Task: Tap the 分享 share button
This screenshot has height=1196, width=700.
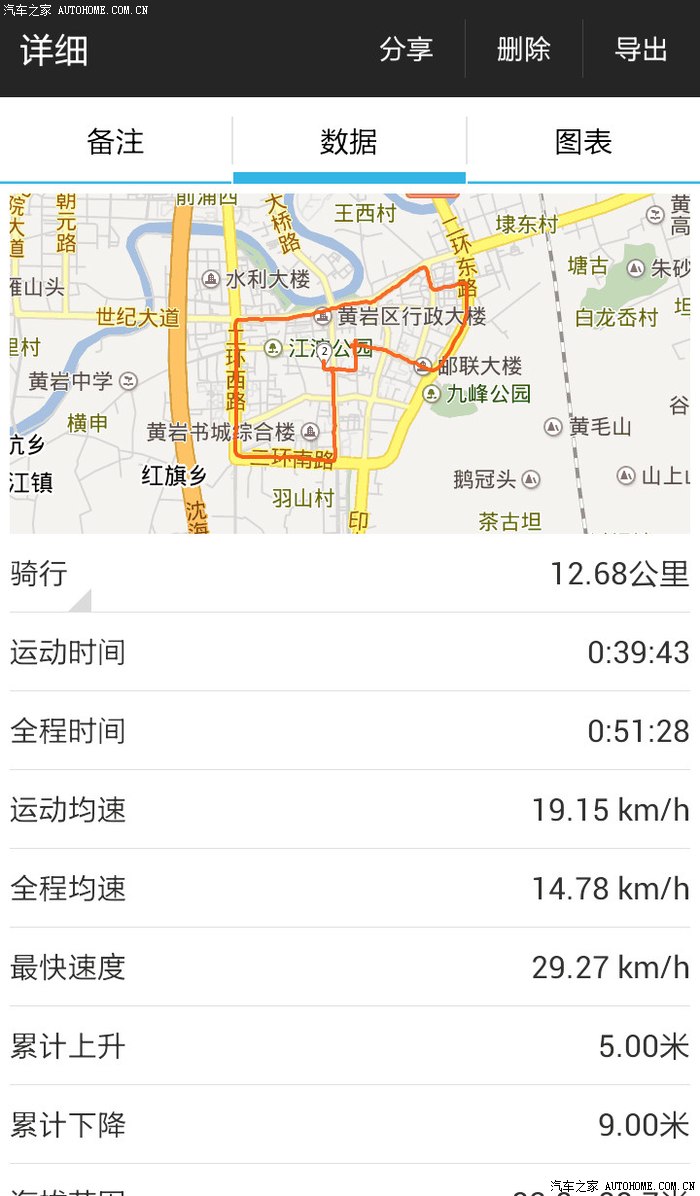Action: pos(406,49)
